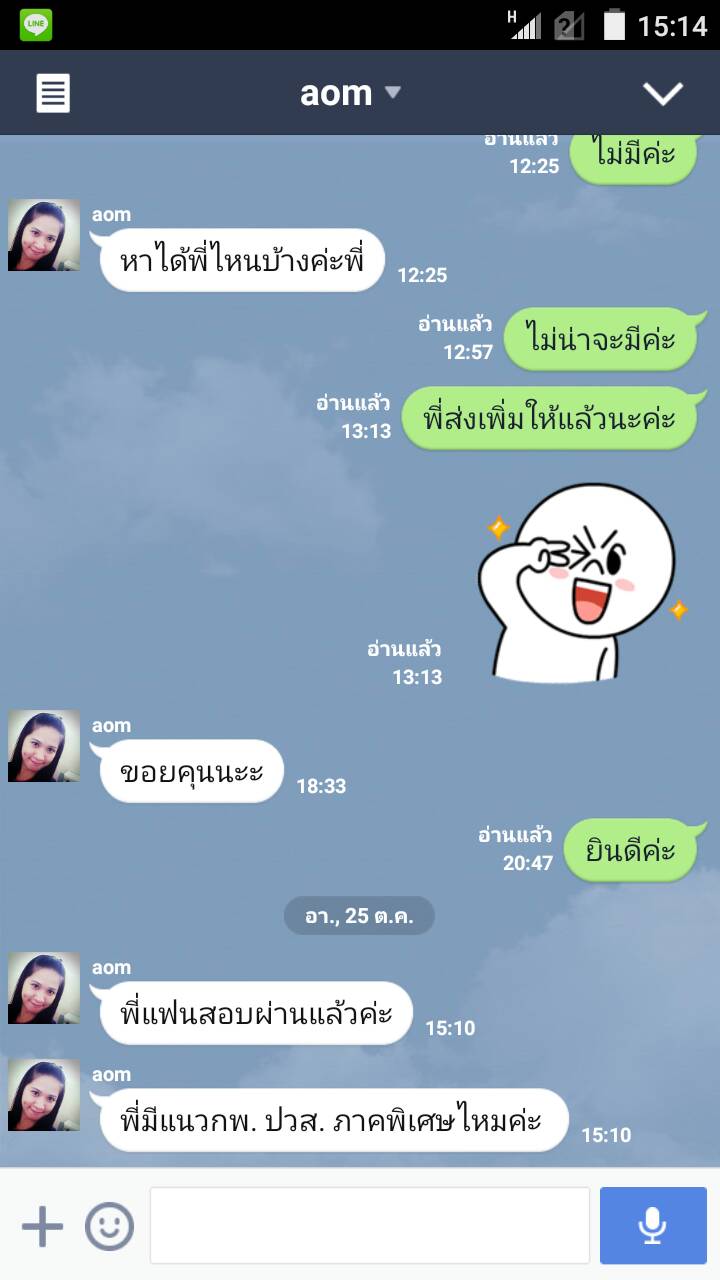Expand the aom chat title dropdown
This screenshot has height=1280, width=720.
[350, 93]
